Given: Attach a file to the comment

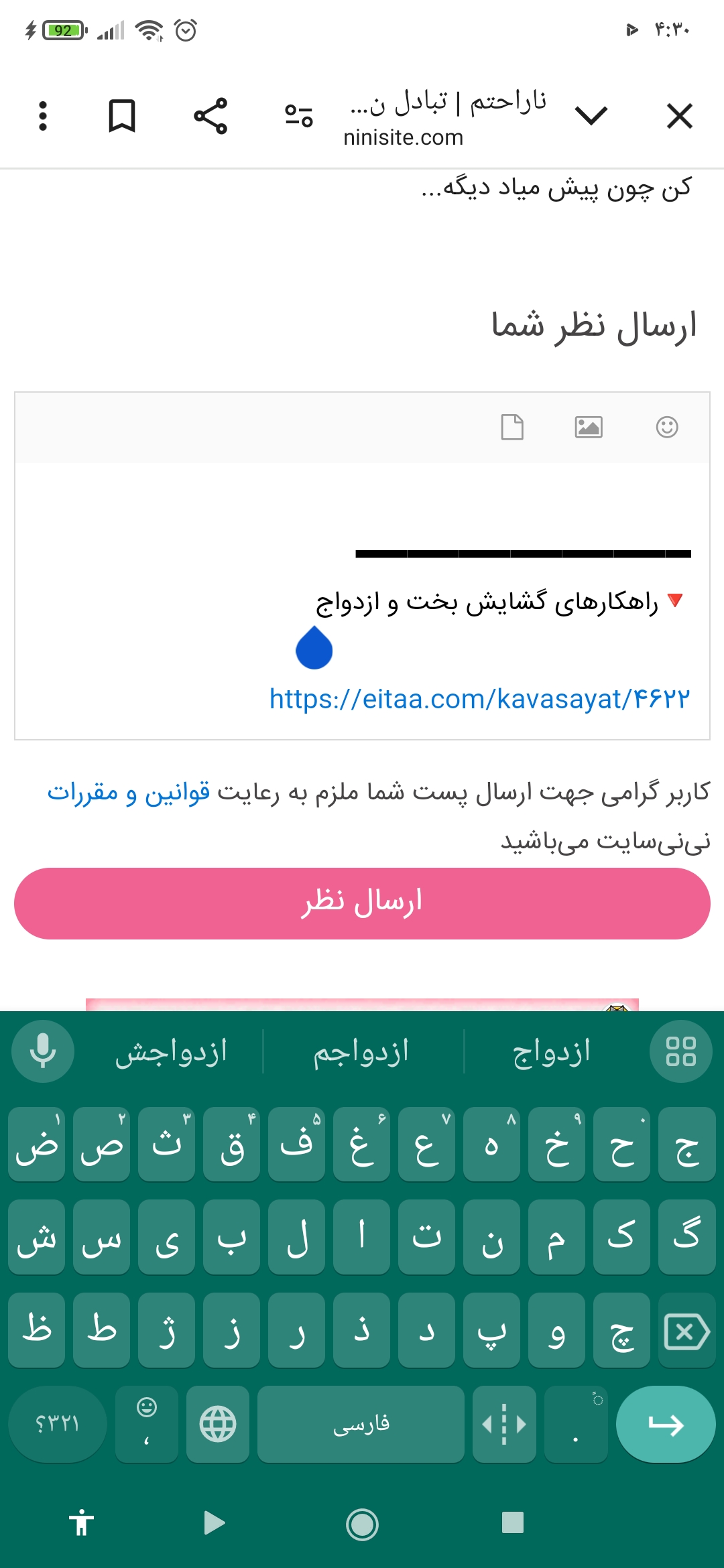Looking at the screenshot, I should (512, 427).
